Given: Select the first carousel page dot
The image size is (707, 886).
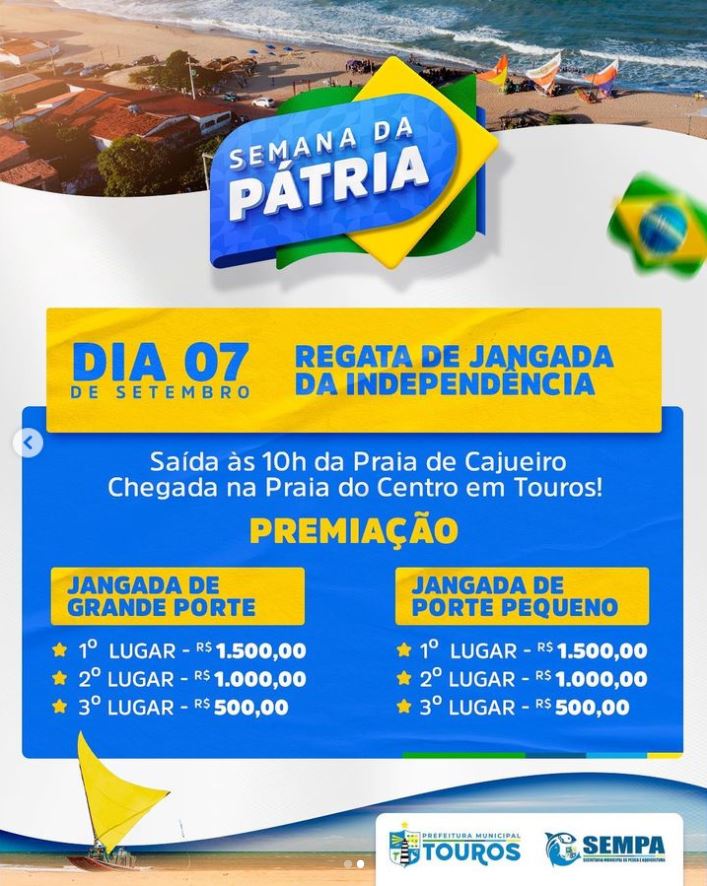Looking at the screenshot, I should (348, 864).
